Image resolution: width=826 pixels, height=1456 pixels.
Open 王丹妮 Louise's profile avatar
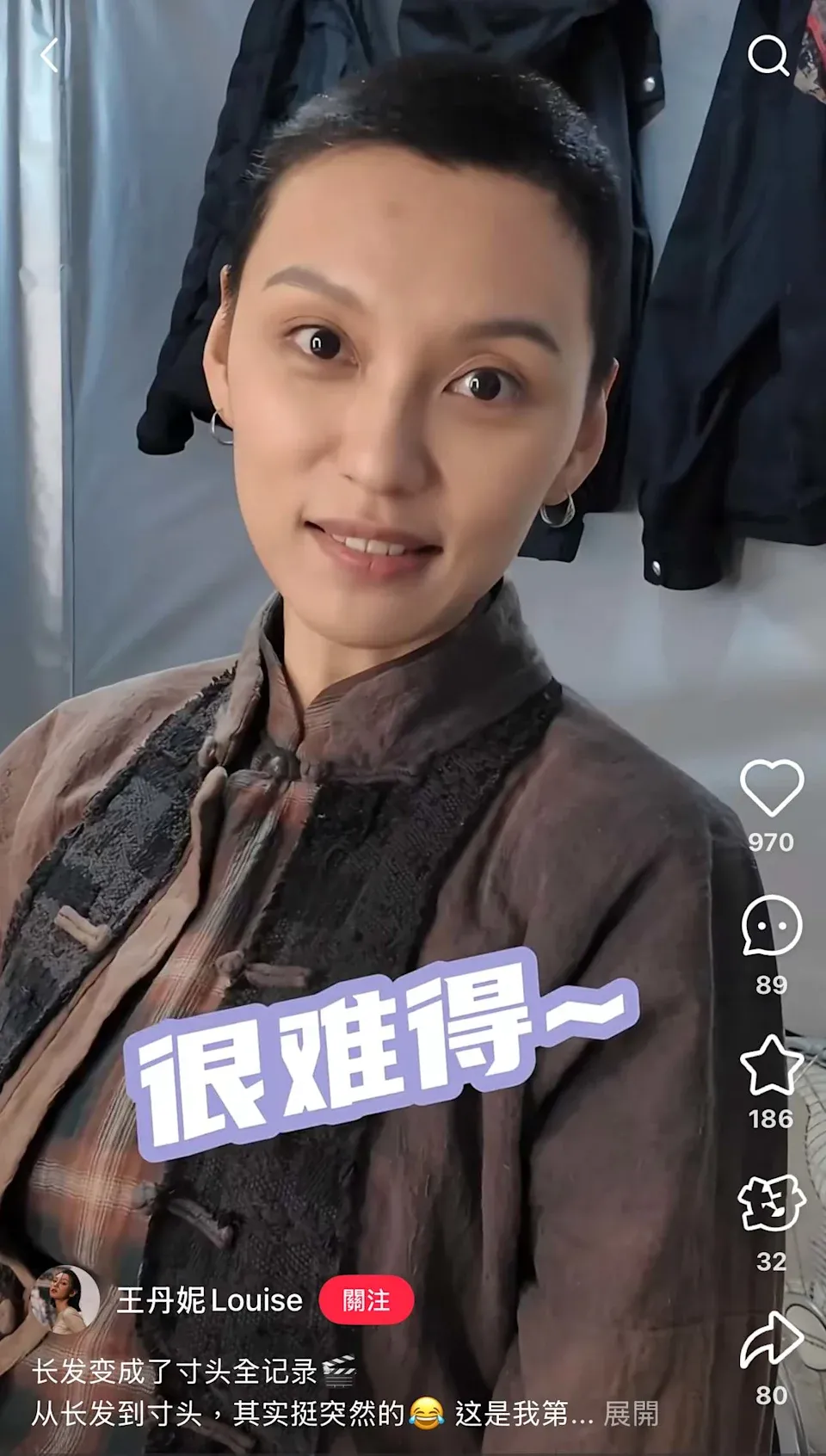pos(65,1299)
